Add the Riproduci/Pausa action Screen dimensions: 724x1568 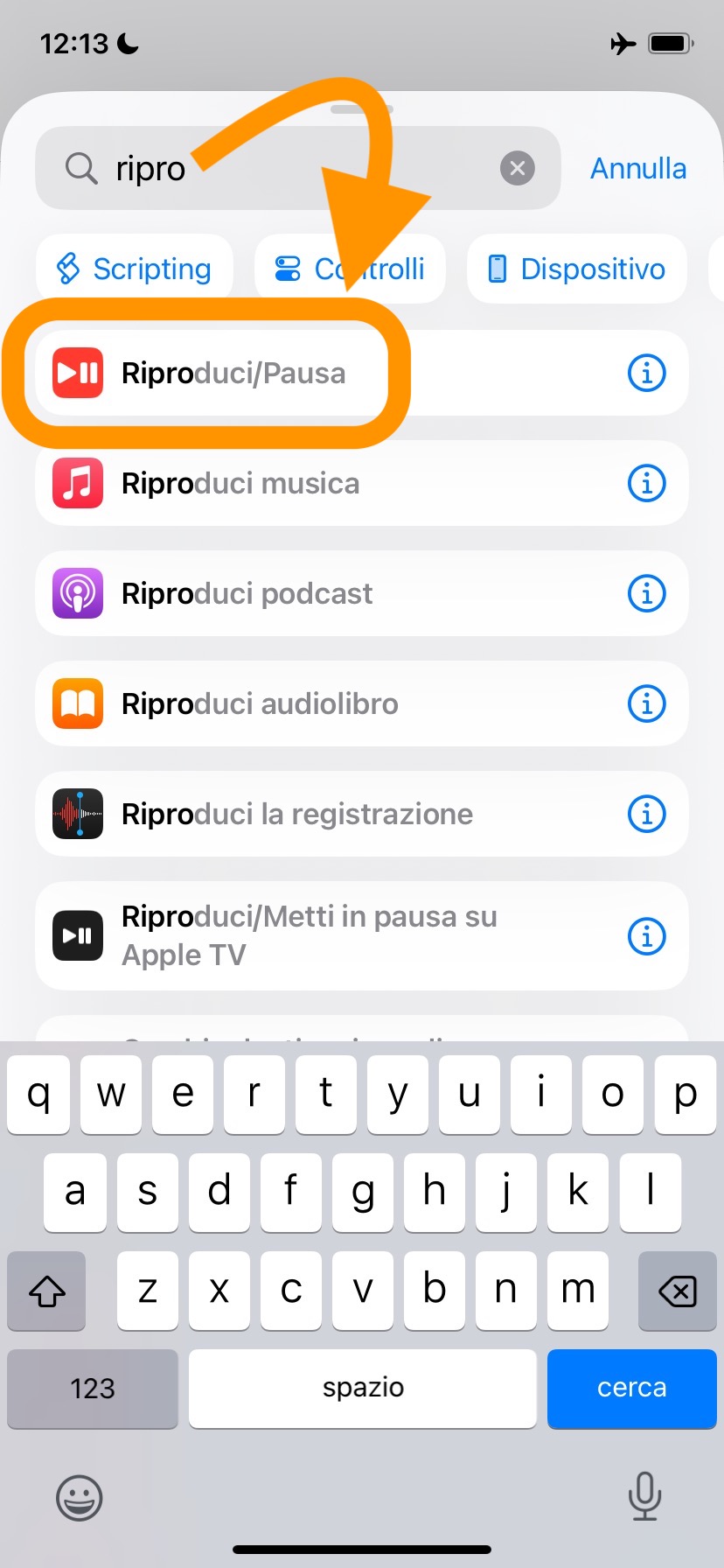(233, 373)
